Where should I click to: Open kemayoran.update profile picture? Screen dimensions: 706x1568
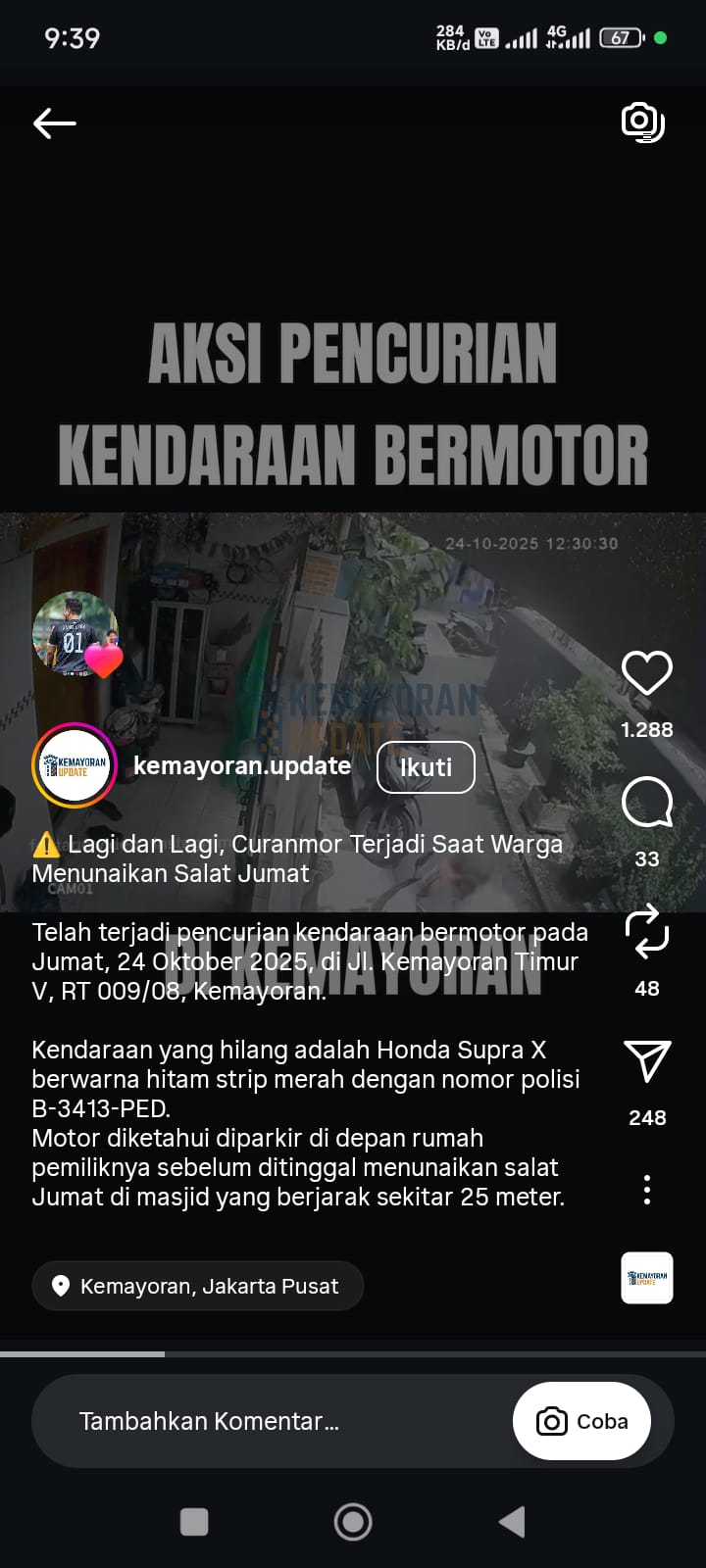[75, 765]
